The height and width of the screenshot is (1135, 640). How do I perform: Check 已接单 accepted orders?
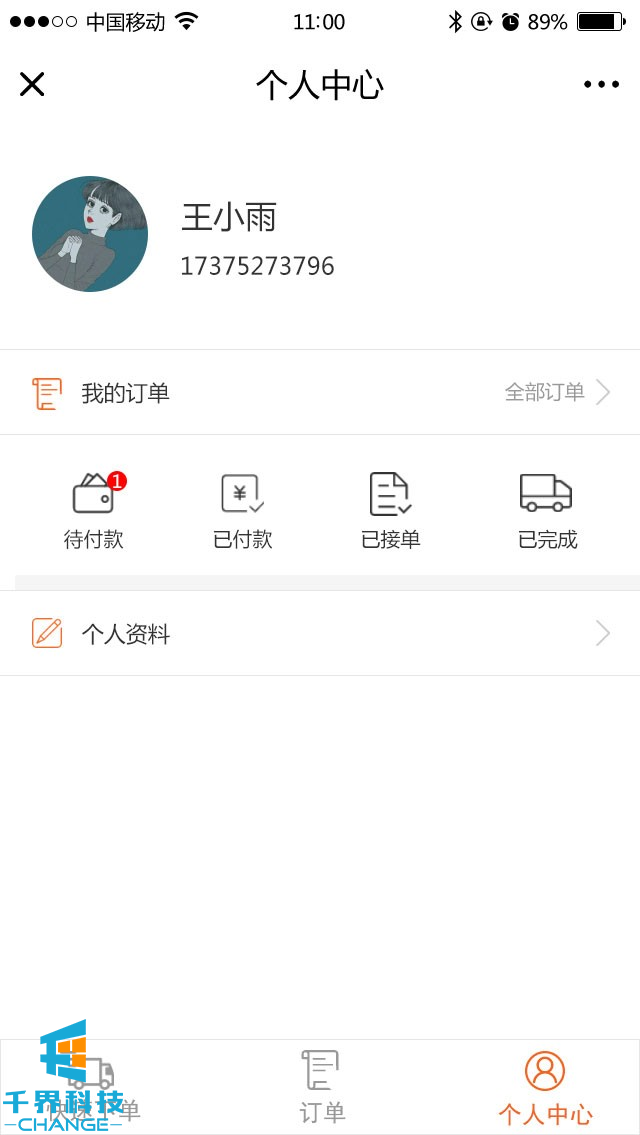390,512
